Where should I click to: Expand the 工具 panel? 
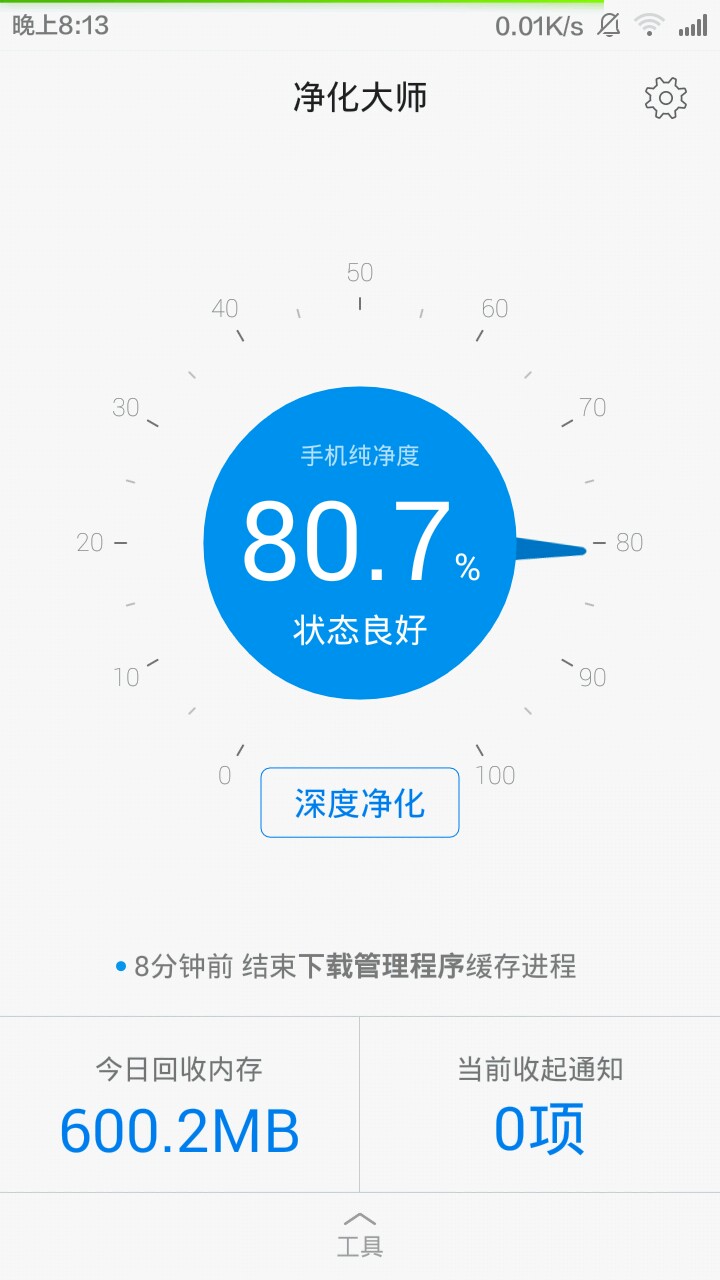click(360, 1236)
